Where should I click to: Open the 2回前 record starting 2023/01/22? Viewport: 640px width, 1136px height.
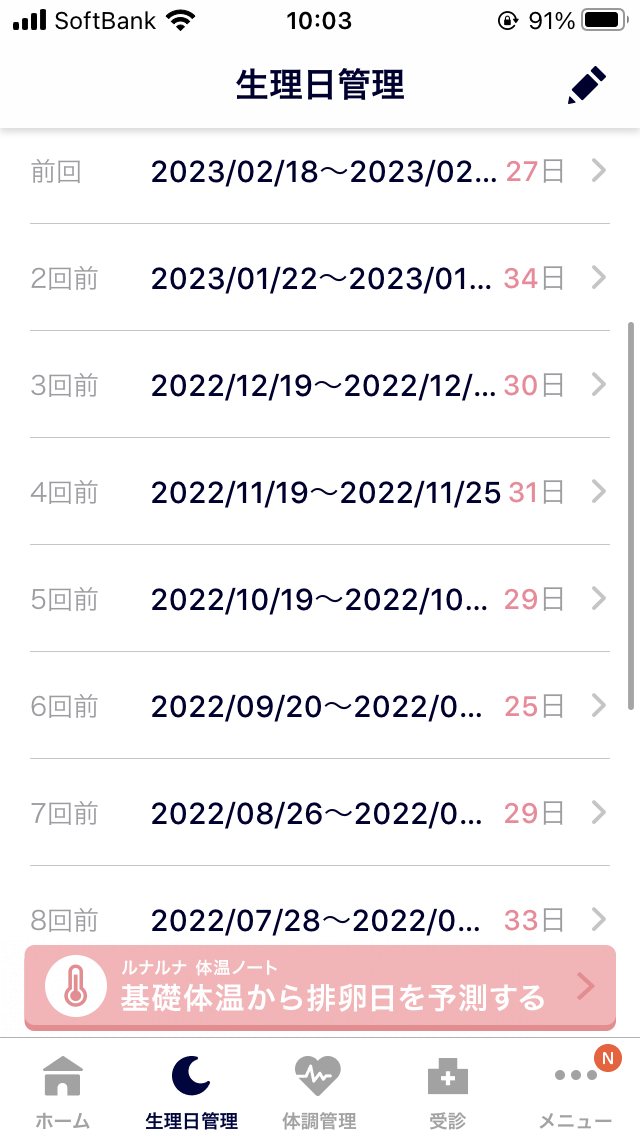pyautogui.click(x=320, y=277)
